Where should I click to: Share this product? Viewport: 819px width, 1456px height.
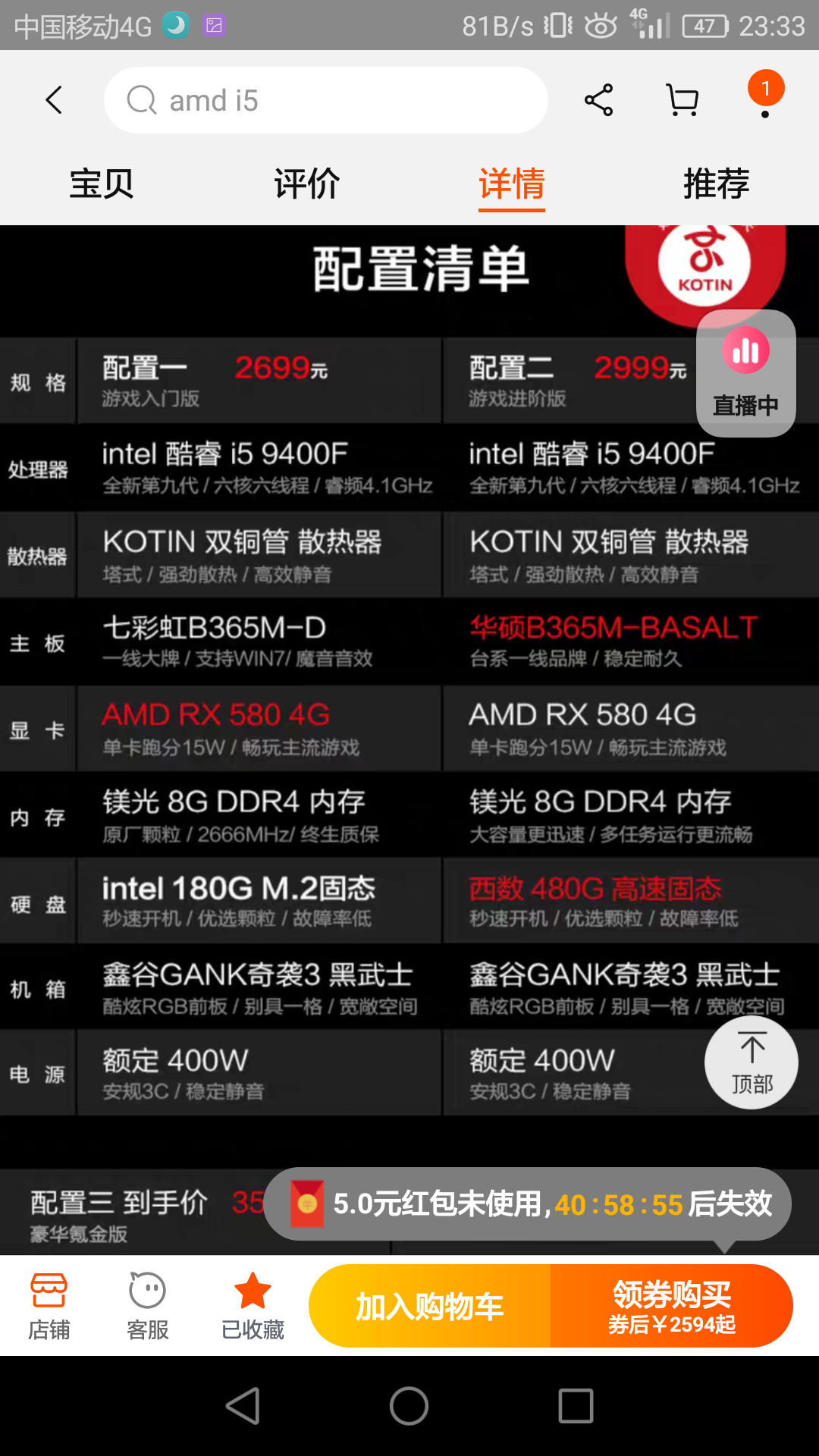pyautogui.click(x=598, y=100)
